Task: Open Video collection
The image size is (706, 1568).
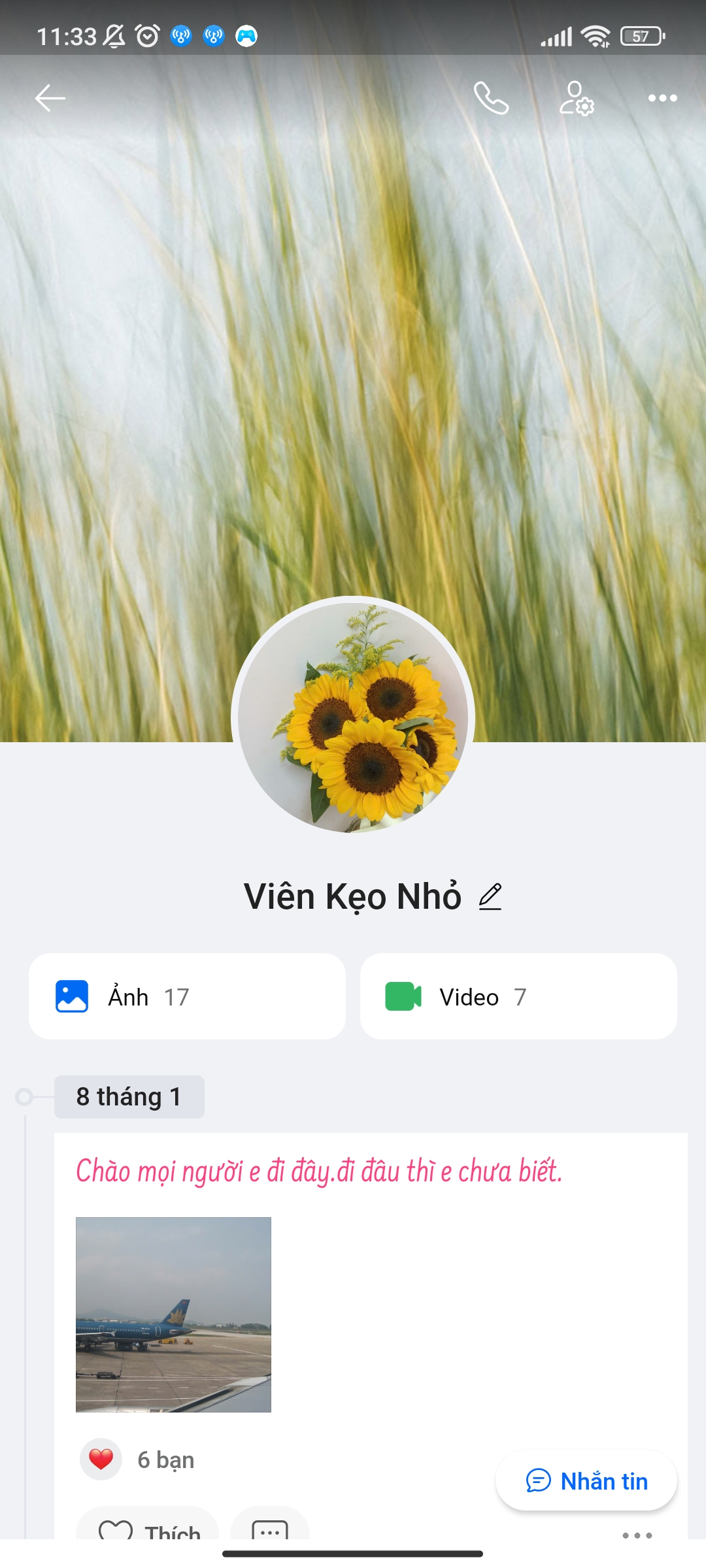Action: click(518, 996)
